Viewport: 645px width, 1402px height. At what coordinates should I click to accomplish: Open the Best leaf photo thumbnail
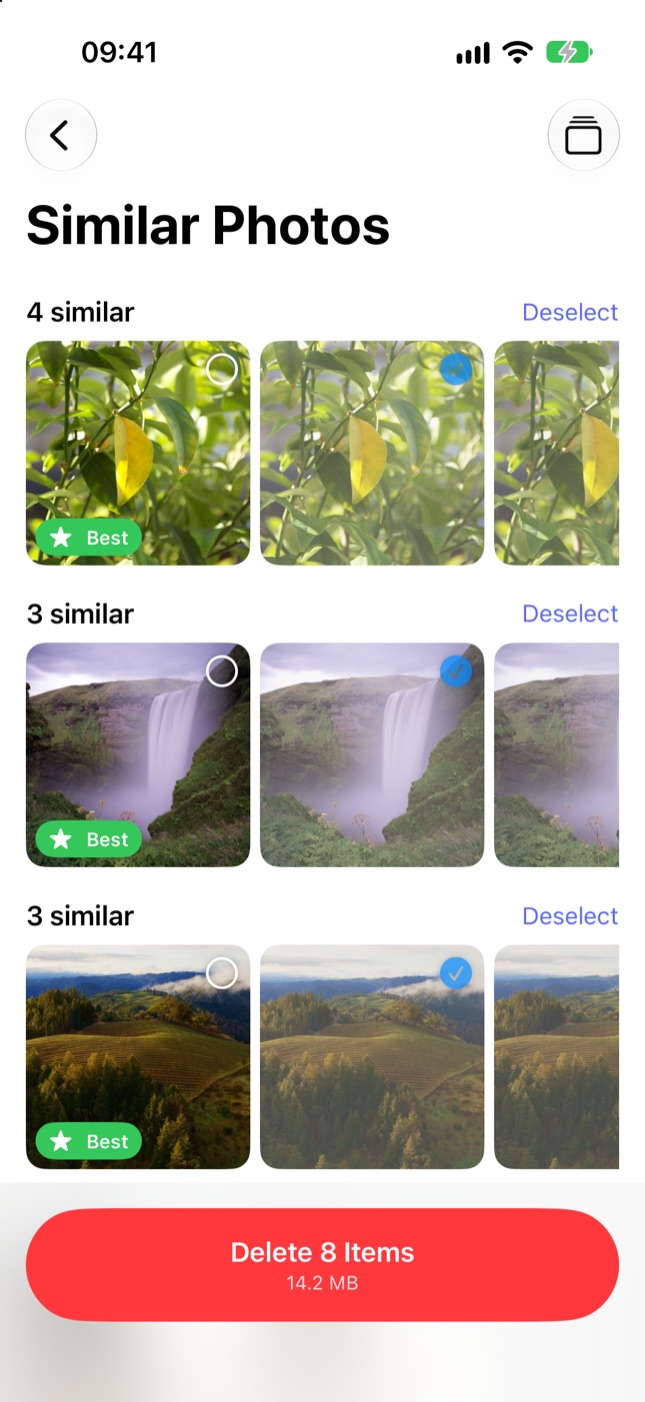tap(138, 453)
